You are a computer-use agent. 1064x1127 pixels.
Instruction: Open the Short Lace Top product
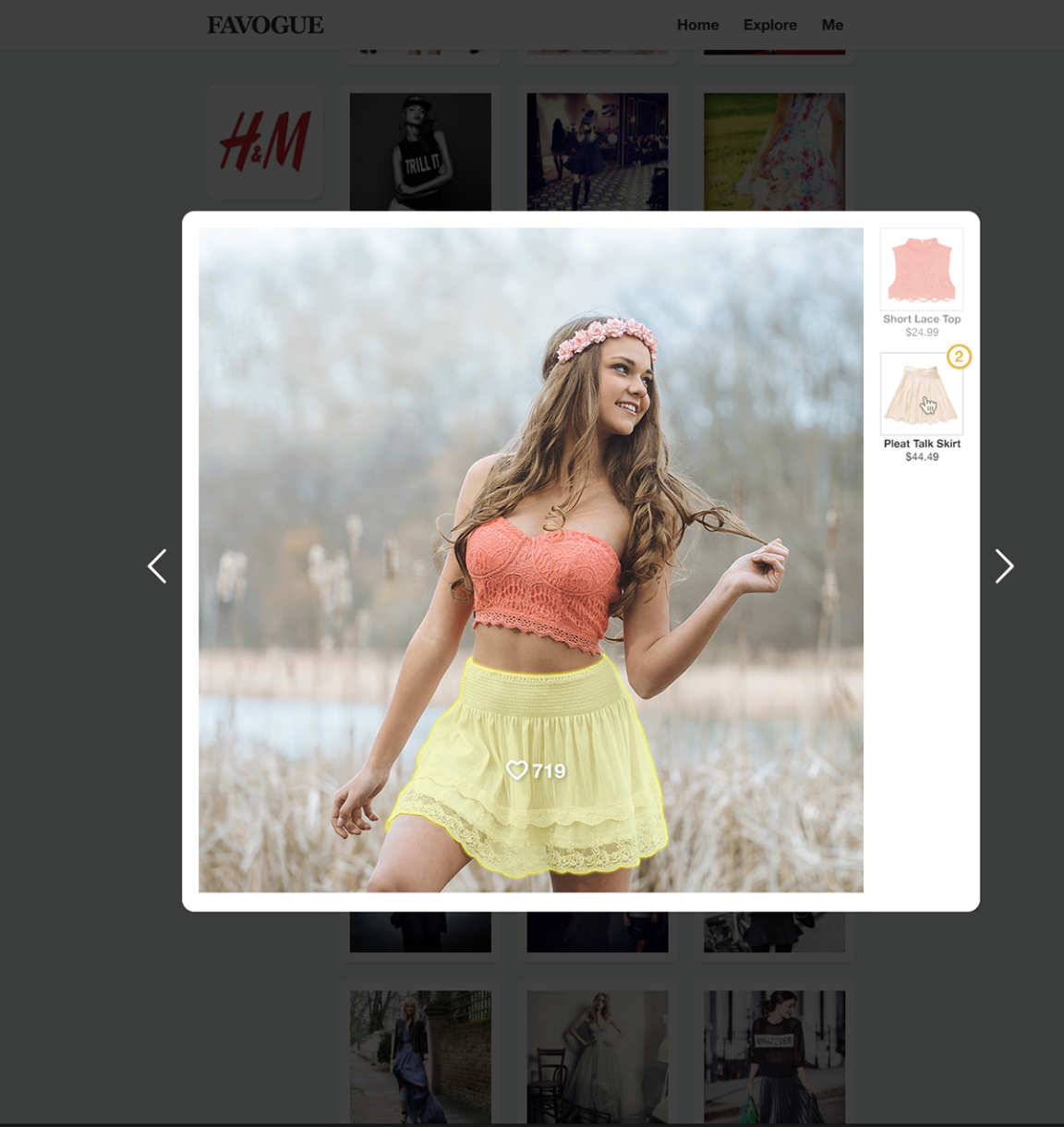click(x=921, y=270)
